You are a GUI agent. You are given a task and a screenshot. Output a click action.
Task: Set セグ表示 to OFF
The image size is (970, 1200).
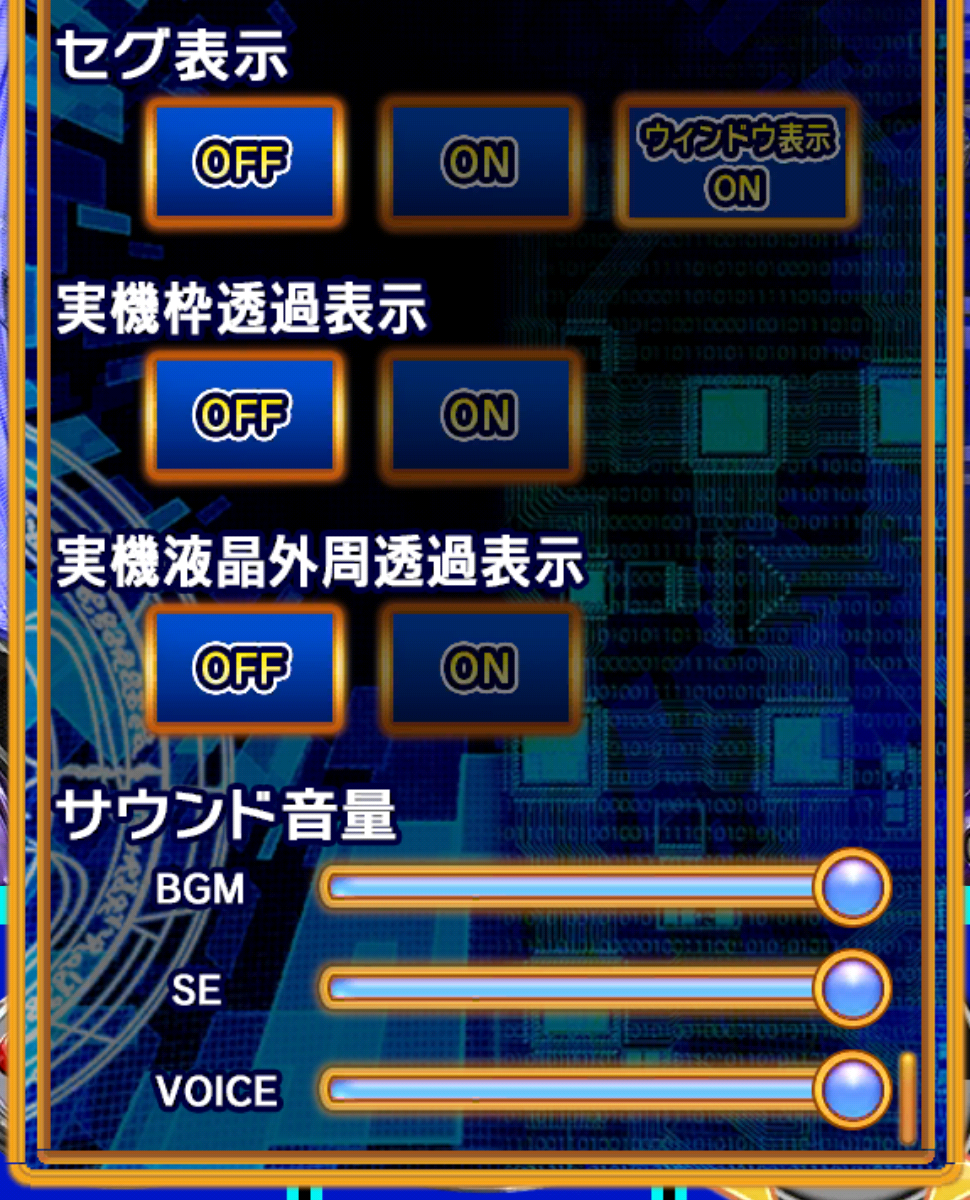pos(243,162)
